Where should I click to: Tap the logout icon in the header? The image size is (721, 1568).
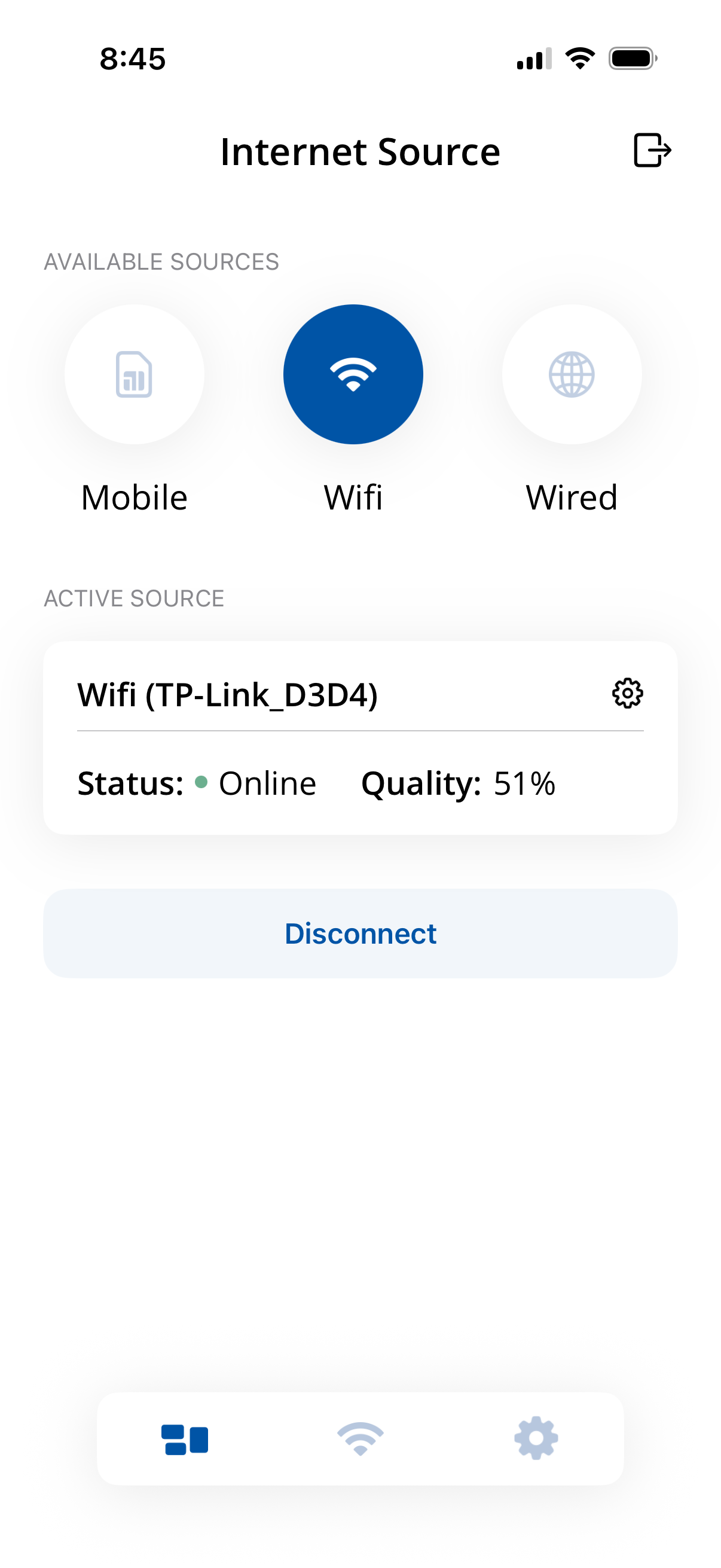(652, 150)
